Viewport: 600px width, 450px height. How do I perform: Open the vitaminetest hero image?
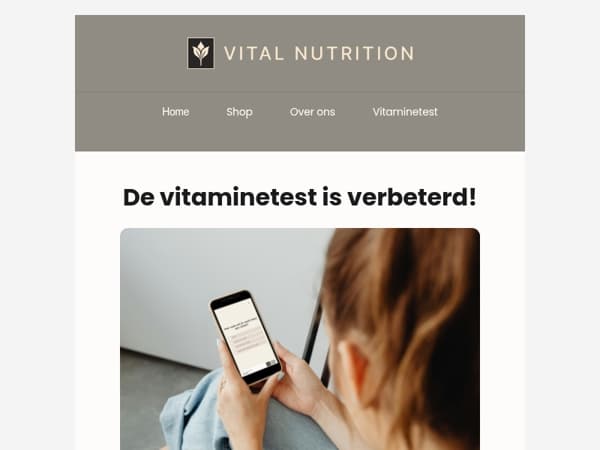[x=300, y=339]
